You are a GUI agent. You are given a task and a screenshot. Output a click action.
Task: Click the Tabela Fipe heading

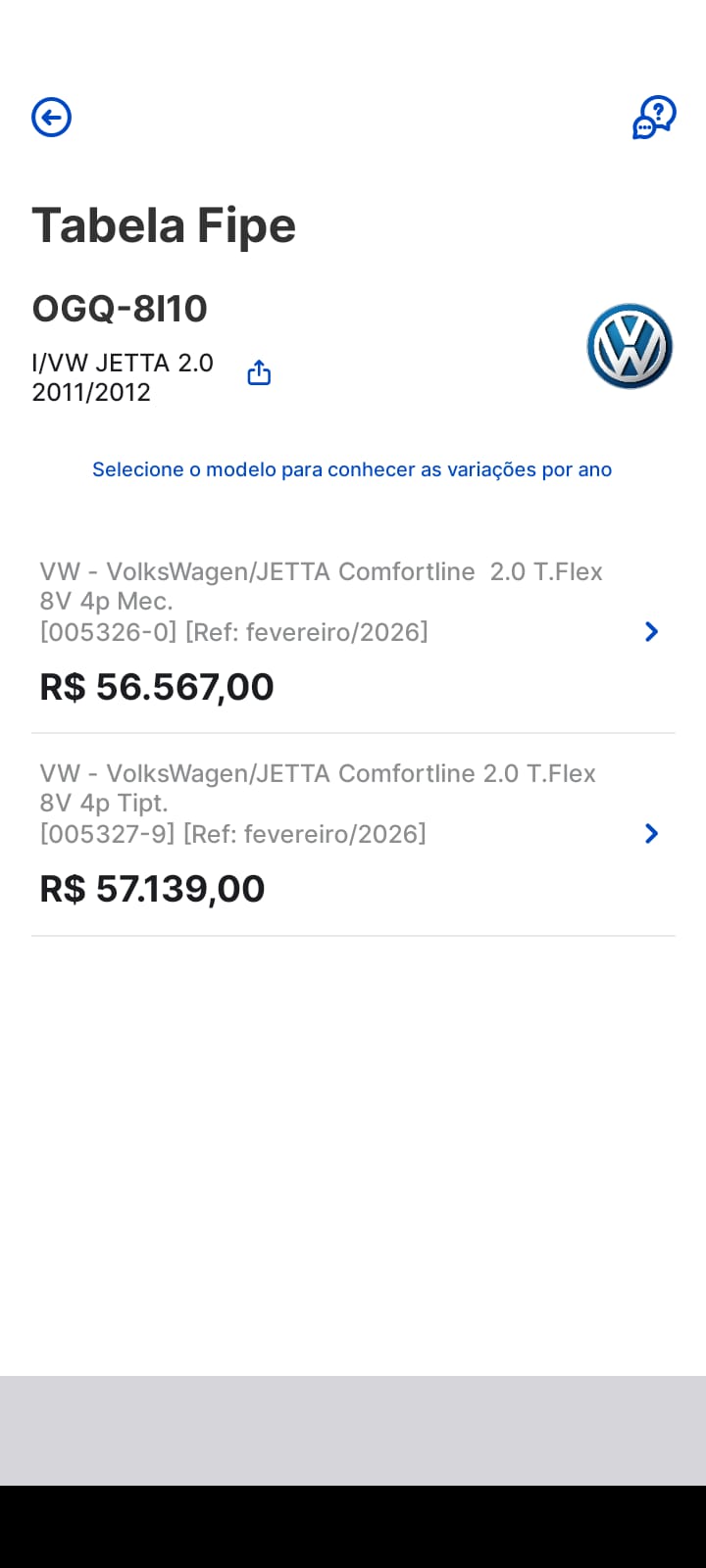[x=164, y=224]
